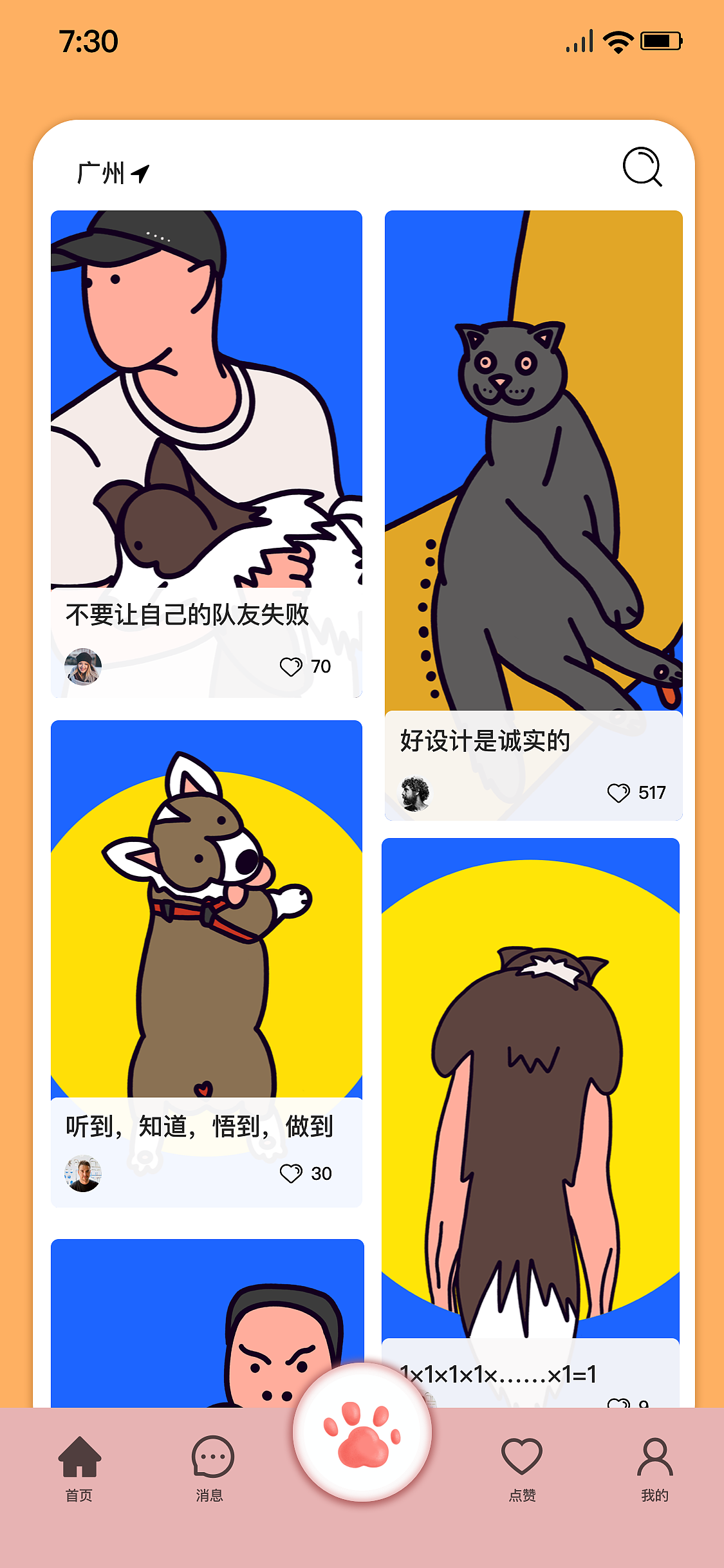View author avatar on 不要让自己的队友失败 post
Image resolution: width=724 pixels, height=1568 pixels.
coord(83,667)
